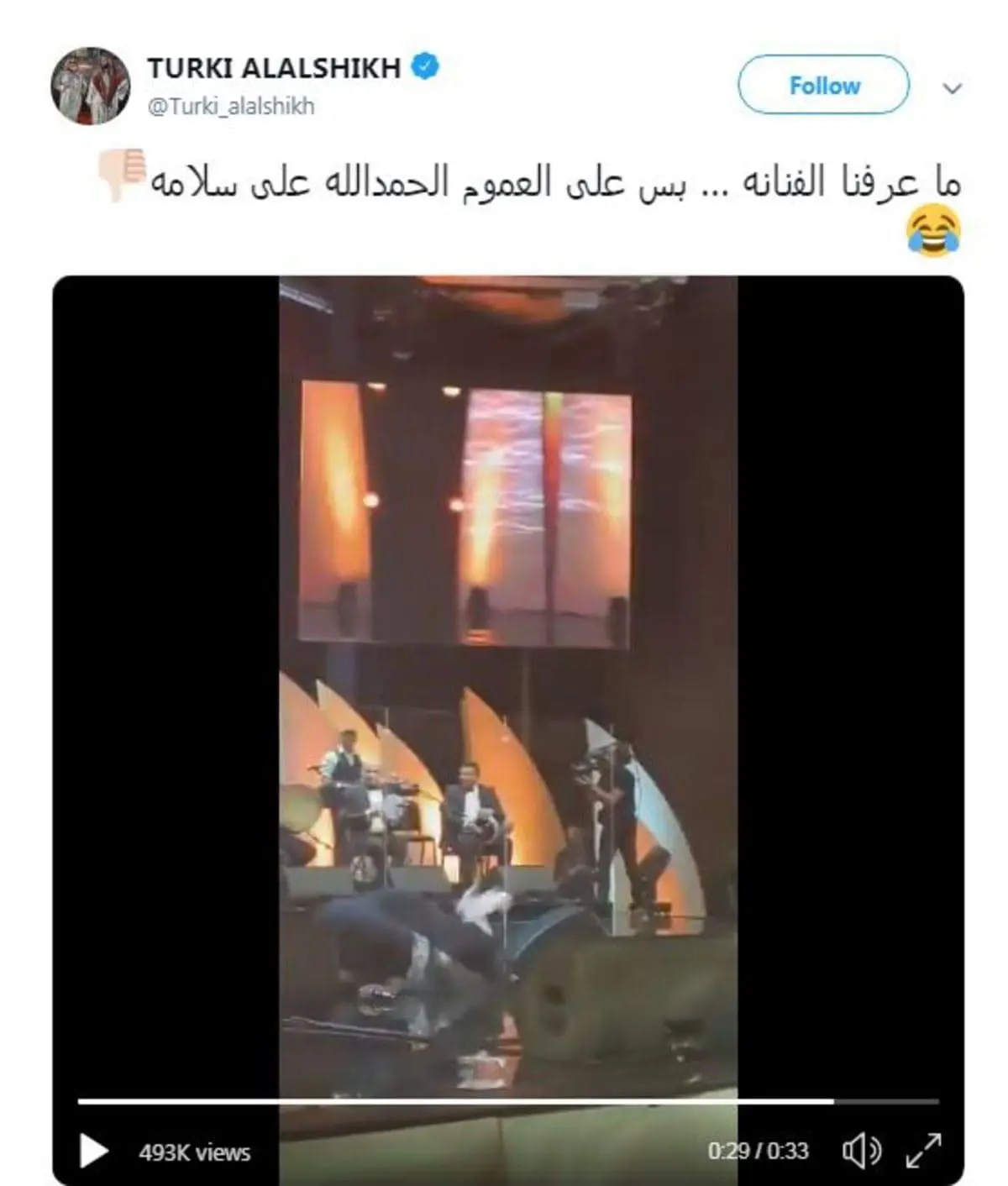Seek along the video progress bar
The image size is (1008, 1186).
click(x=507, y=1101)
